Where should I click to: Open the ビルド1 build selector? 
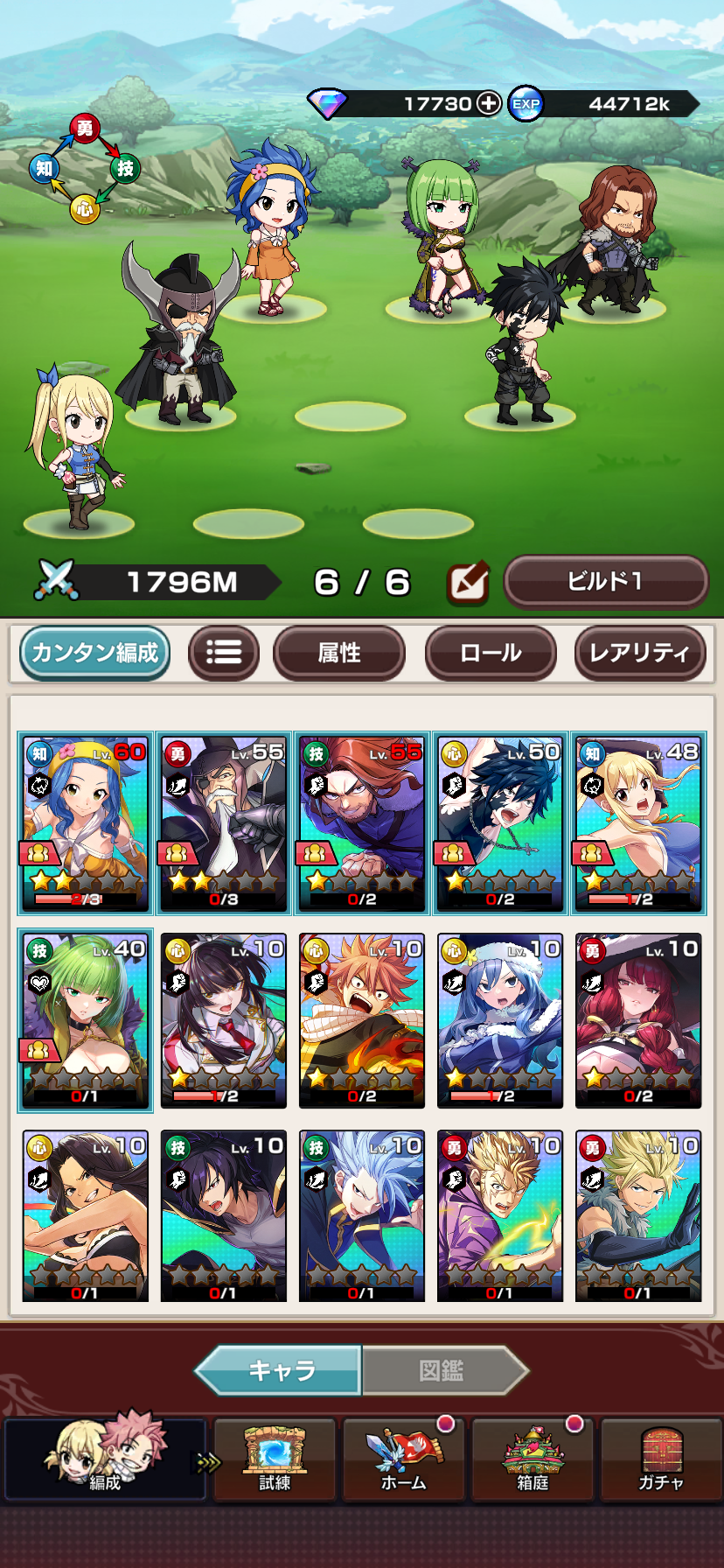tap(606, 582)
